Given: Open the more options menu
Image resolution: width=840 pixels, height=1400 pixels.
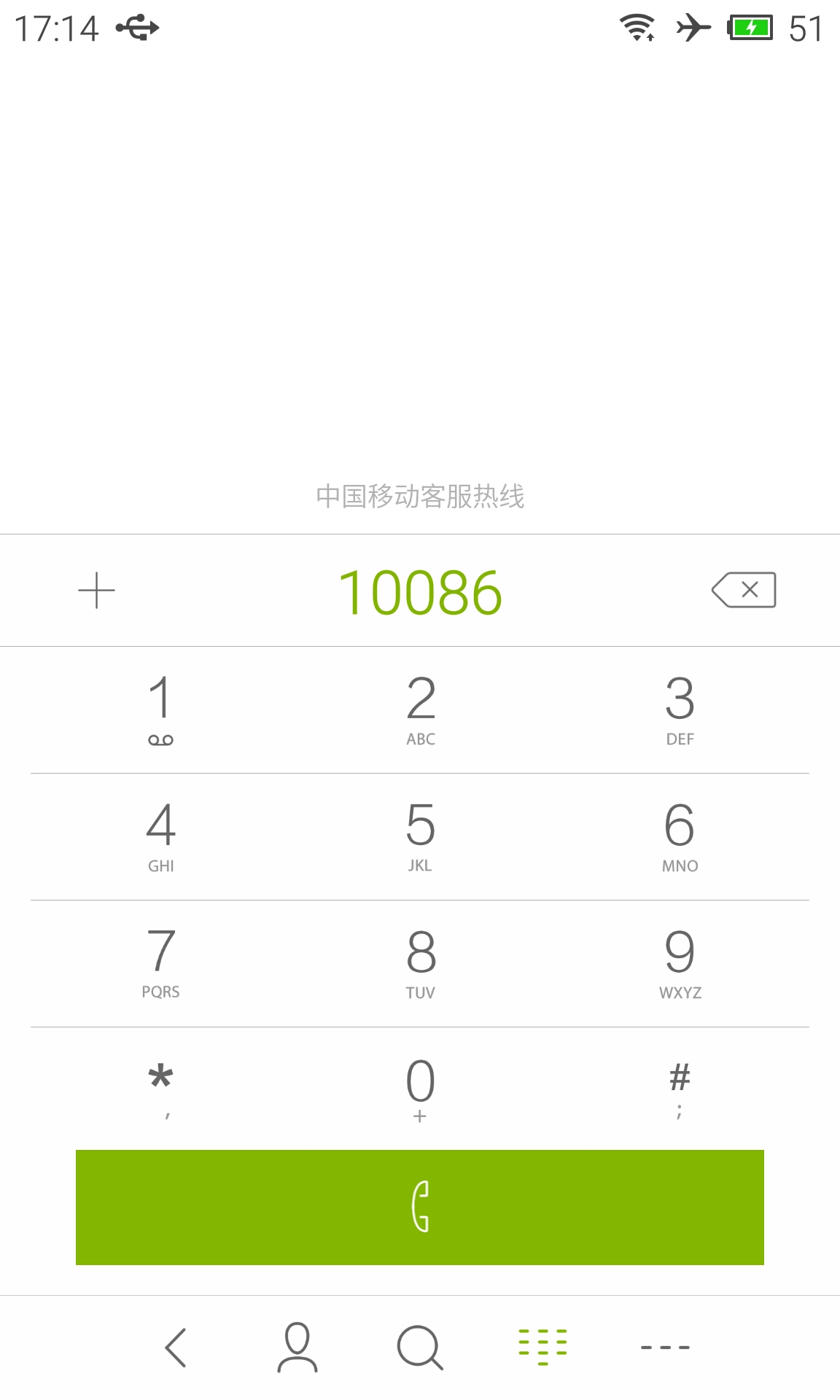Looking at the screenshot, I should 665,1347.
